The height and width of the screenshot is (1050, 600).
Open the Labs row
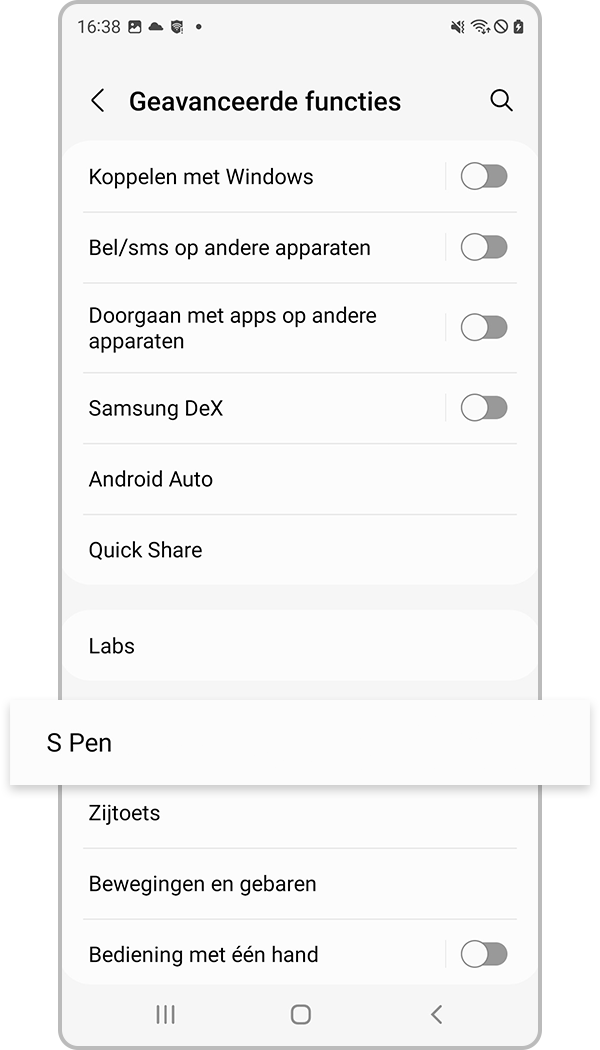(x=112, y=646)
